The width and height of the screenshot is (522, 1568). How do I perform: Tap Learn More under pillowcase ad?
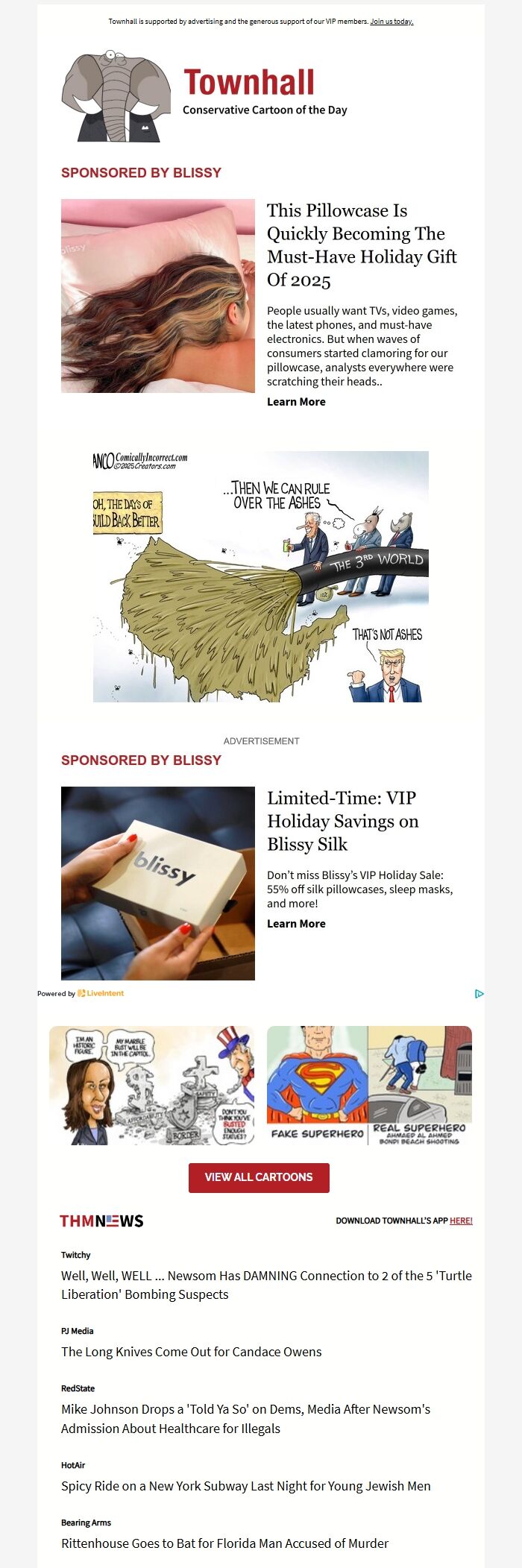coord(296,402)
